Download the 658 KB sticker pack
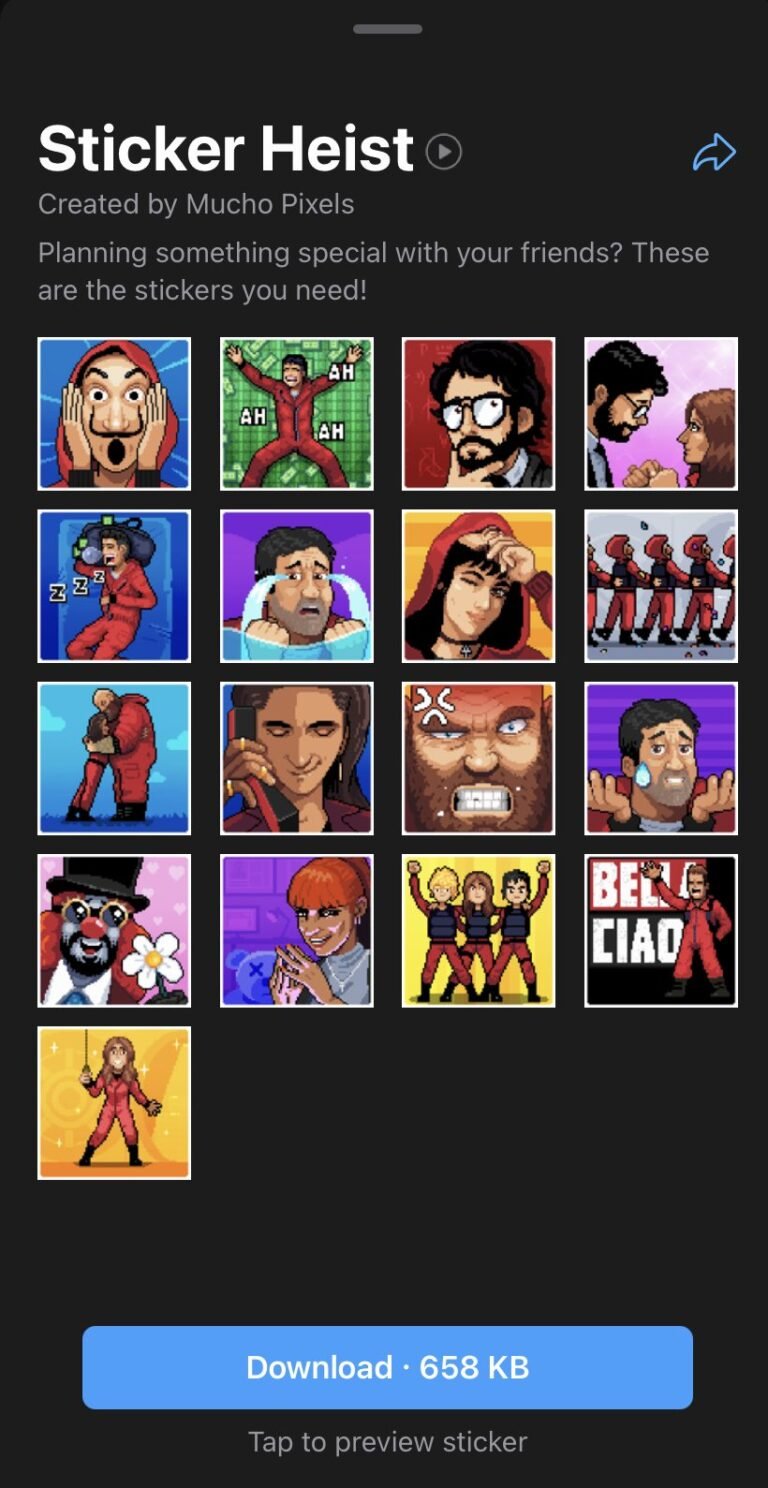Viewport: 768px width, 1488px height. [x=387, y=1367]
